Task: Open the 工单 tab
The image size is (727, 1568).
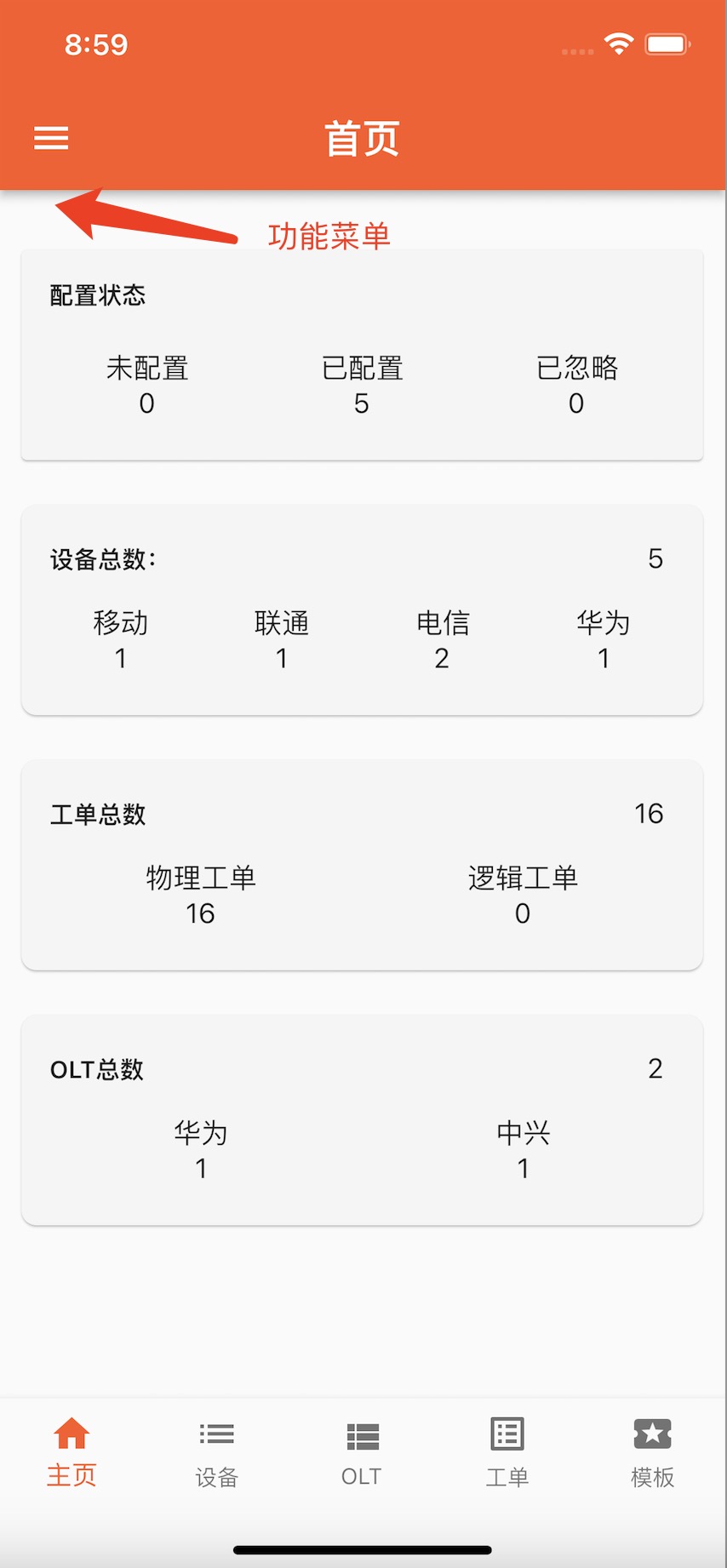Action: pyautogui.click(x=507, y=1454)
